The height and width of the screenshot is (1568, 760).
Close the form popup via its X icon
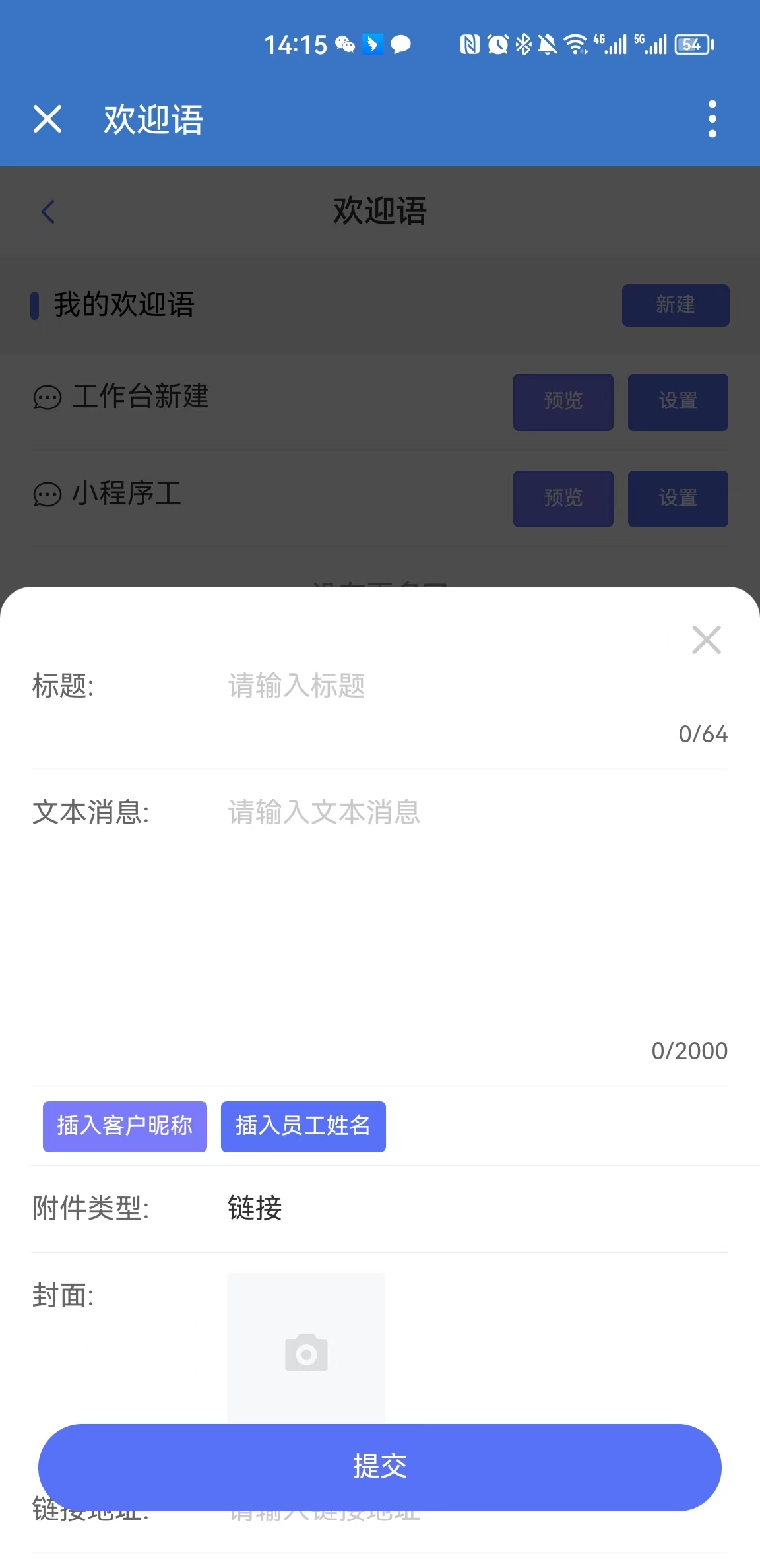coord(706,639)
